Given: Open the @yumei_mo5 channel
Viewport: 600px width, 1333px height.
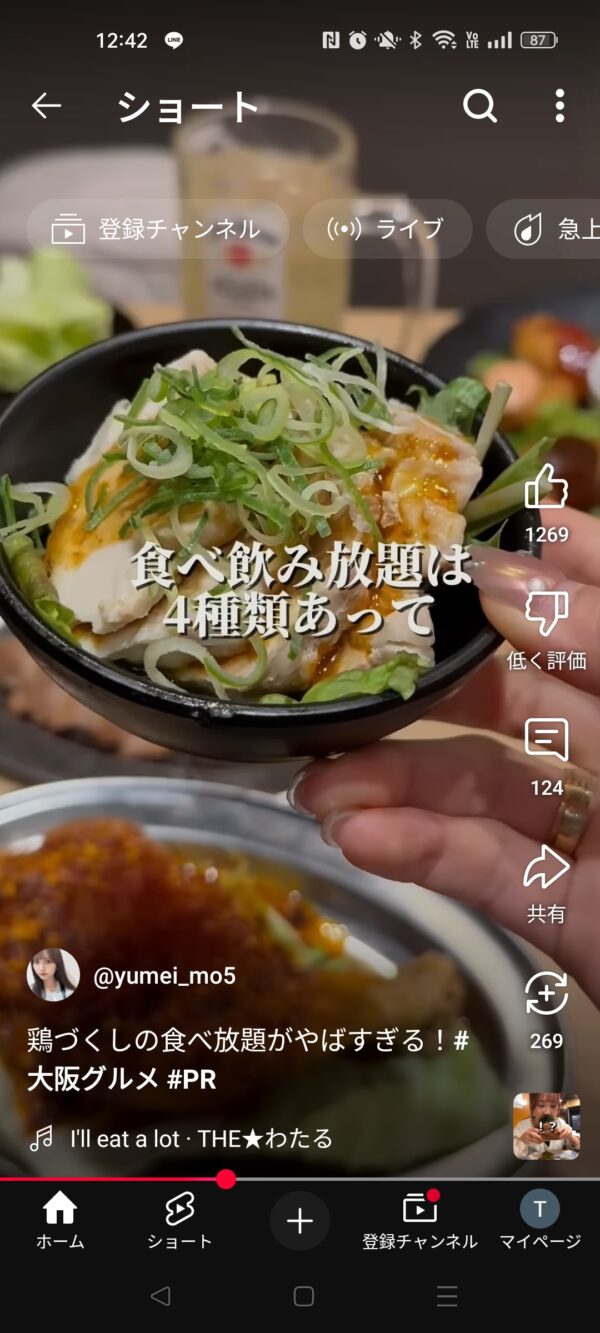Looking at the screenshot, I should [164, 976].
